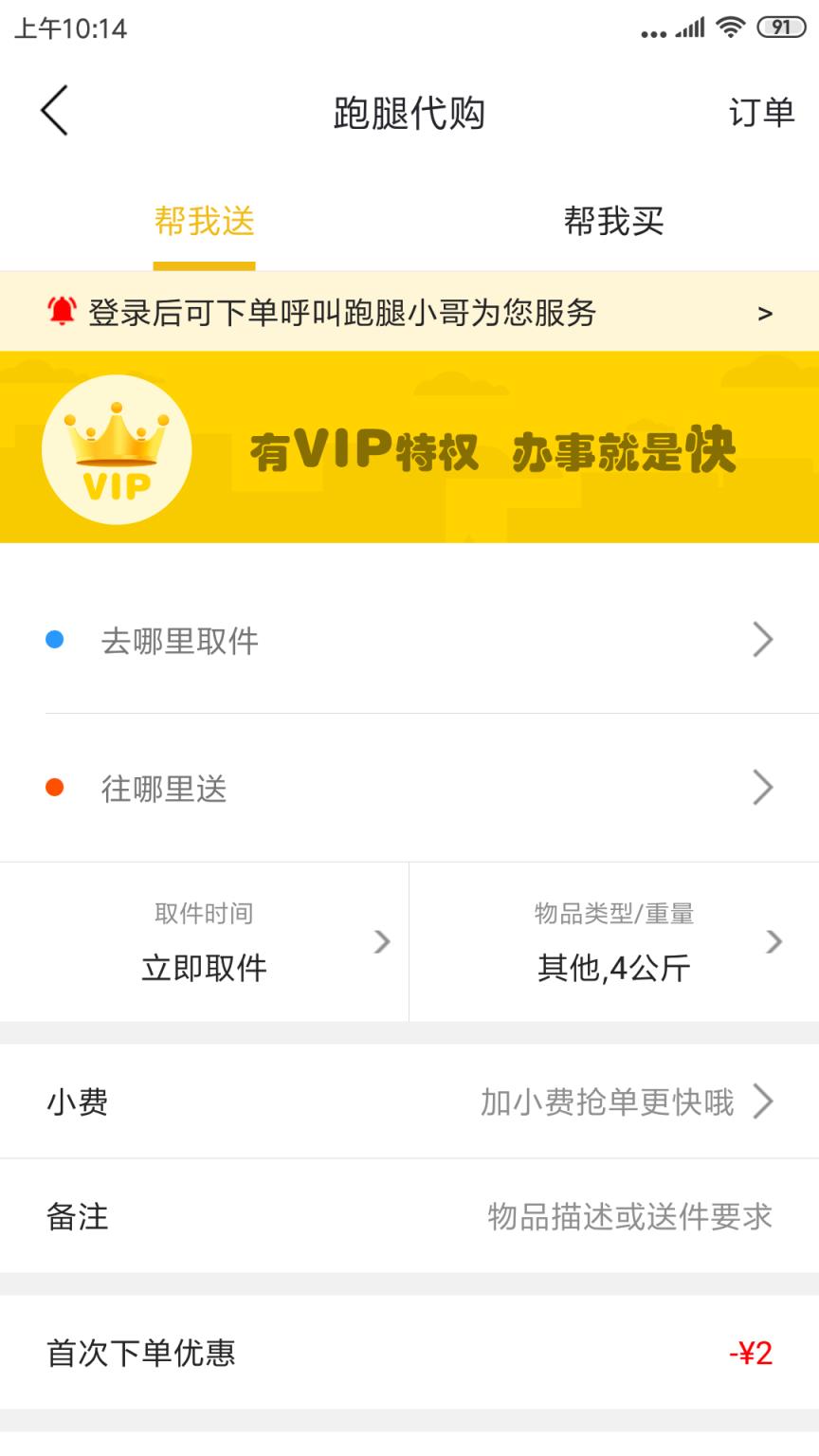Tap the Wi-Fi icon in the status bar

pyautogui.click(x=729, y=28)
